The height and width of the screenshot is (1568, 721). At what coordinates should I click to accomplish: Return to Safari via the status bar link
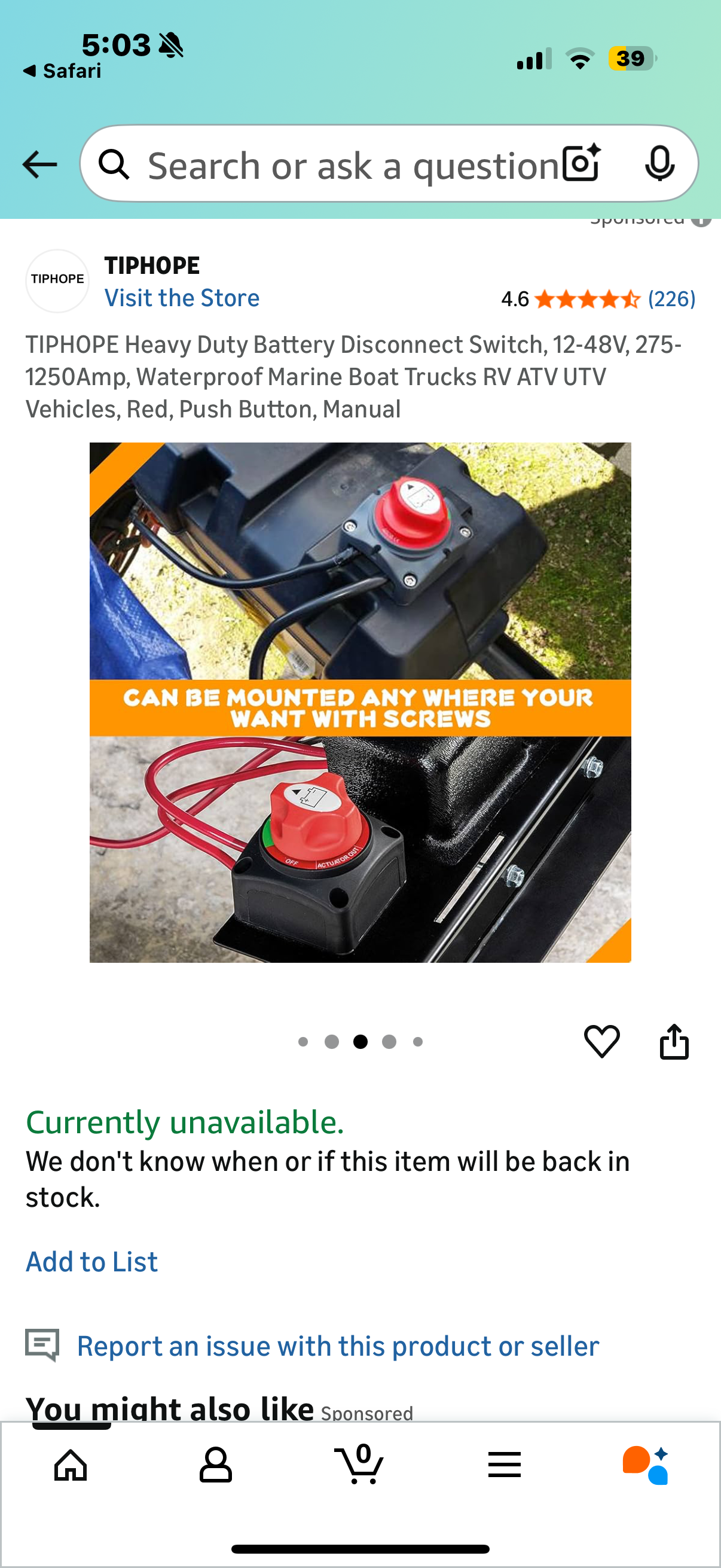[x=63, y=71]
